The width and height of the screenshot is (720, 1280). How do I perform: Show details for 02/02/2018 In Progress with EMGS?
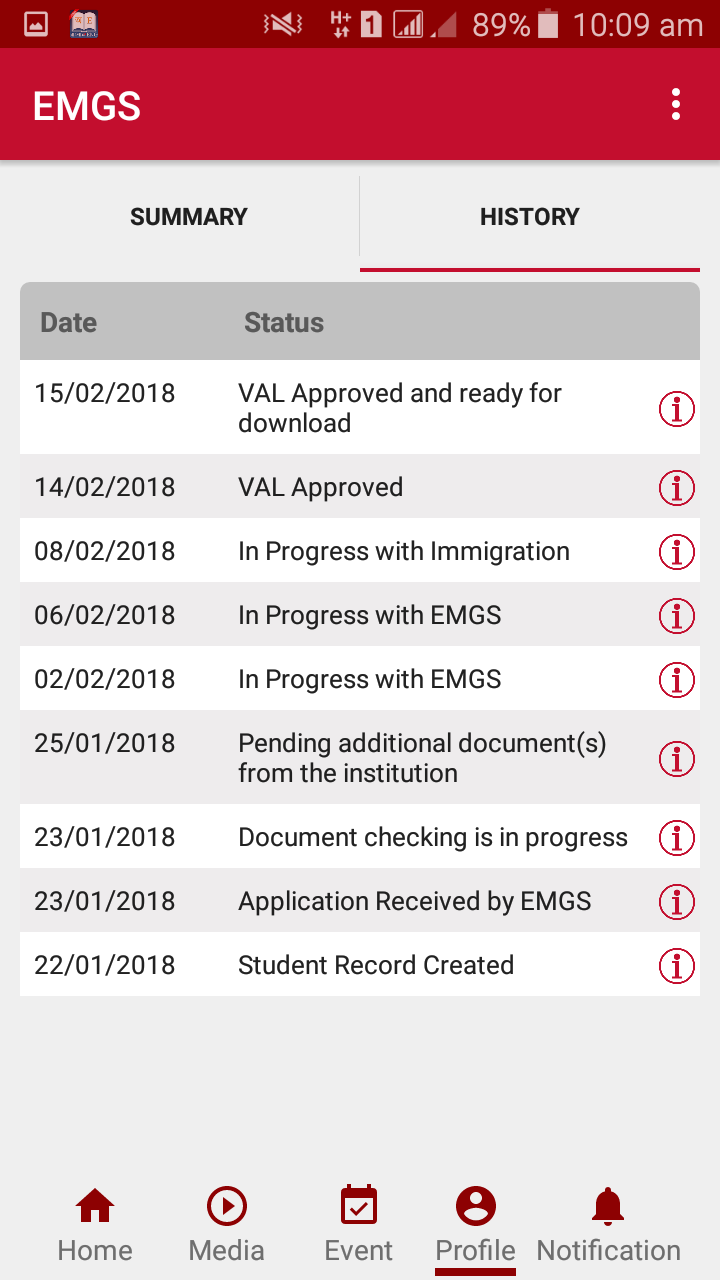pyautogui.click(x=677, y=679)
